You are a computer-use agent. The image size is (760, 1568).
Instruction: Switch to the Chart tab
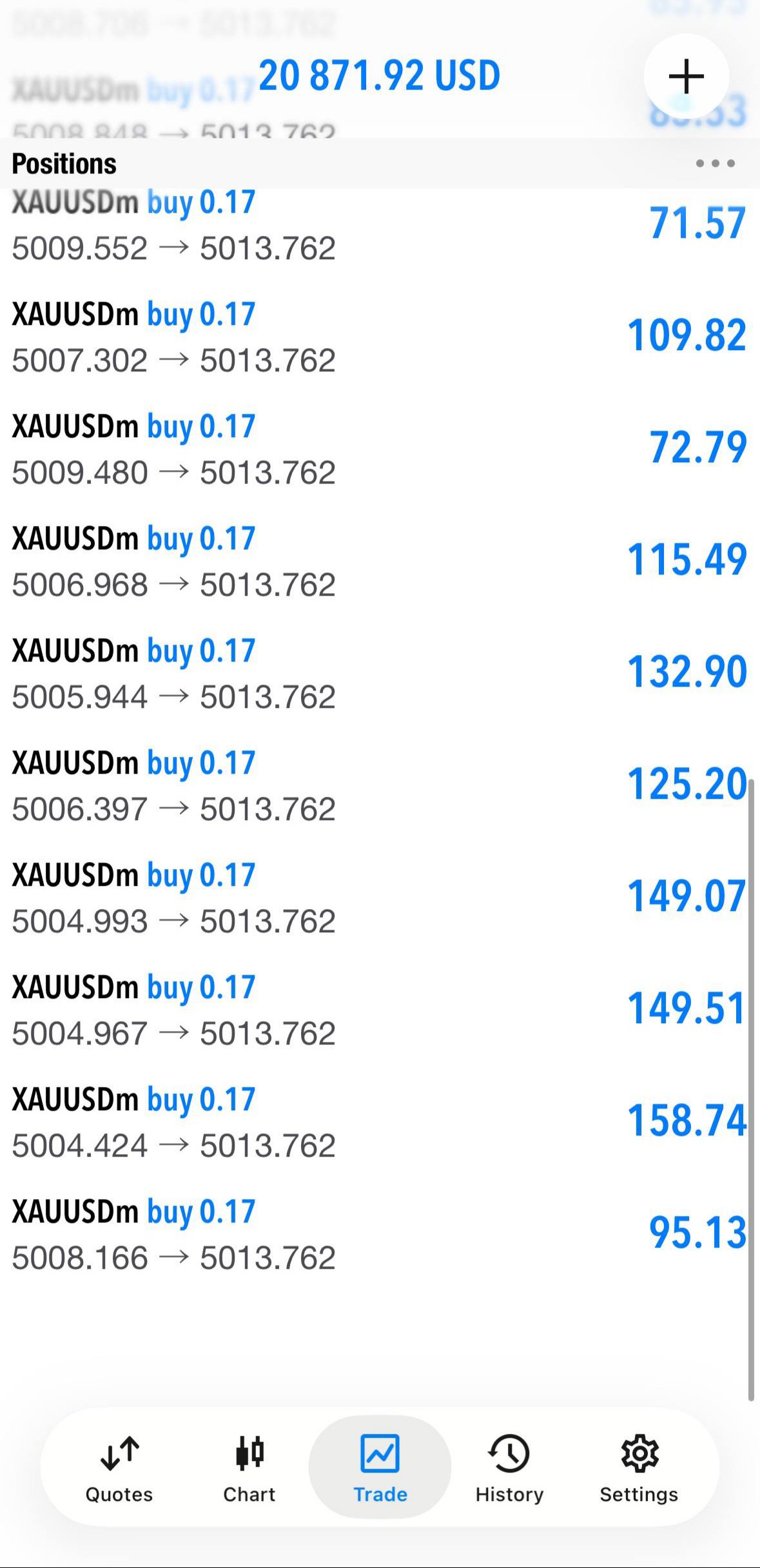249,1467
